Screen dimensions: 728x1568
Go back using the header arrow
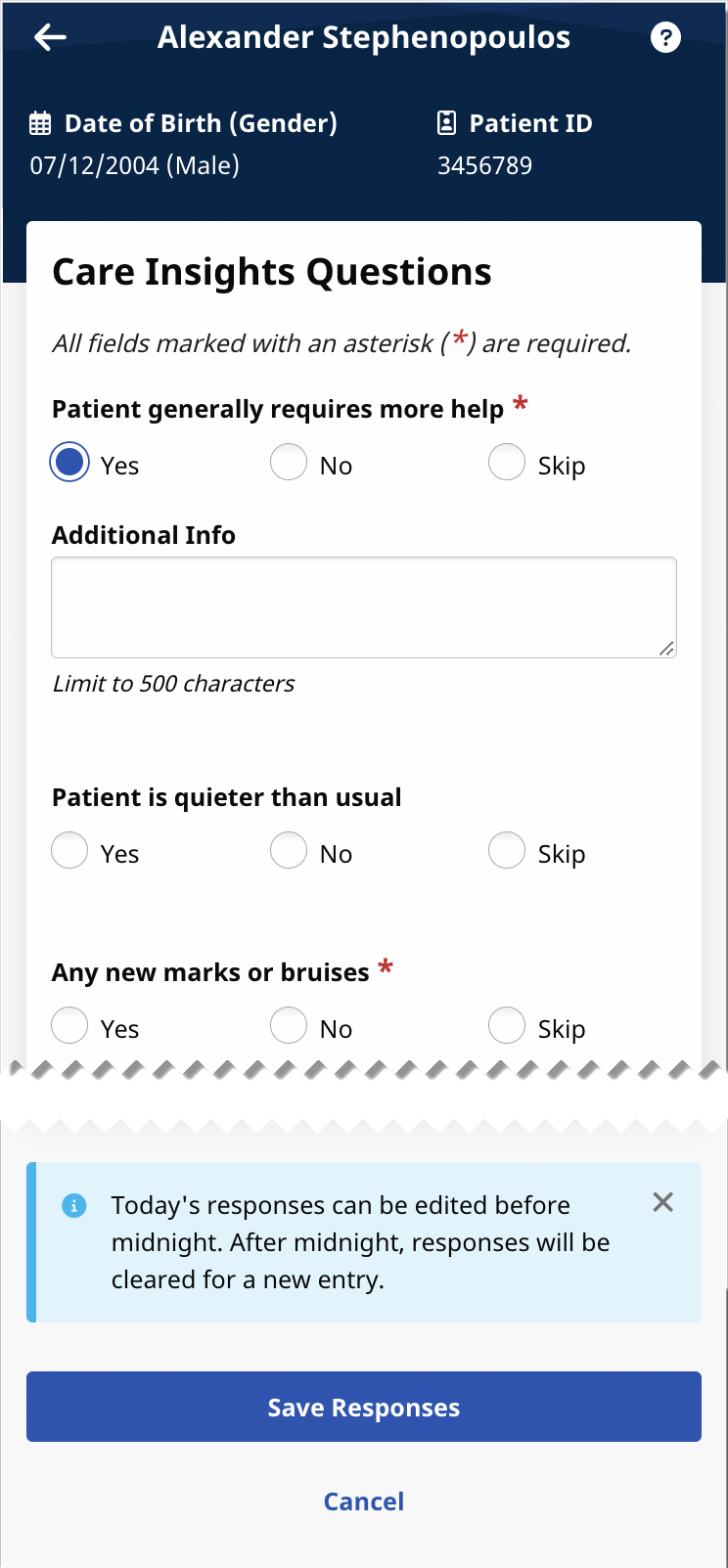(50, 37)
